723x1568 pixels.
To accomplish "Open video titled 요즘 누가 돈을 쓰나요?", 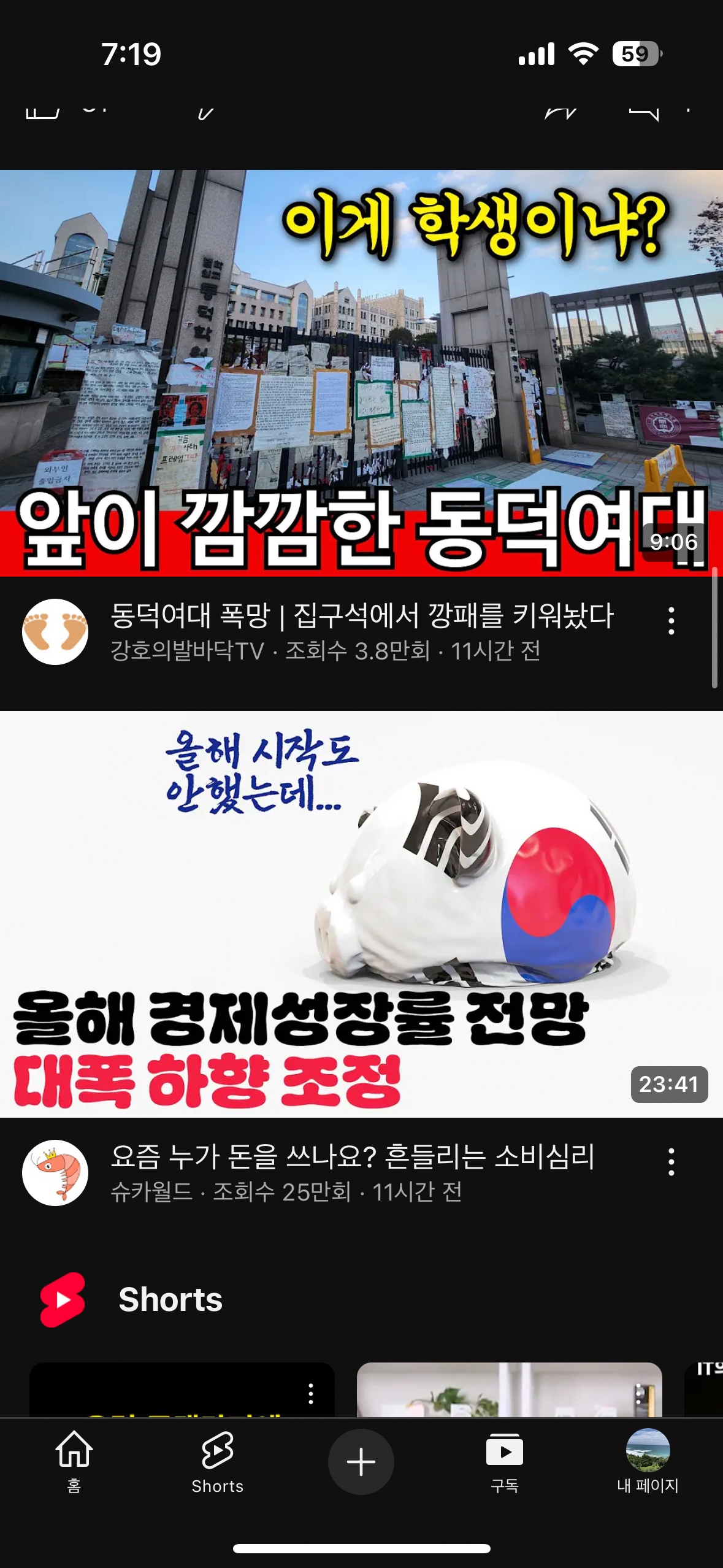I will 353,1157.
